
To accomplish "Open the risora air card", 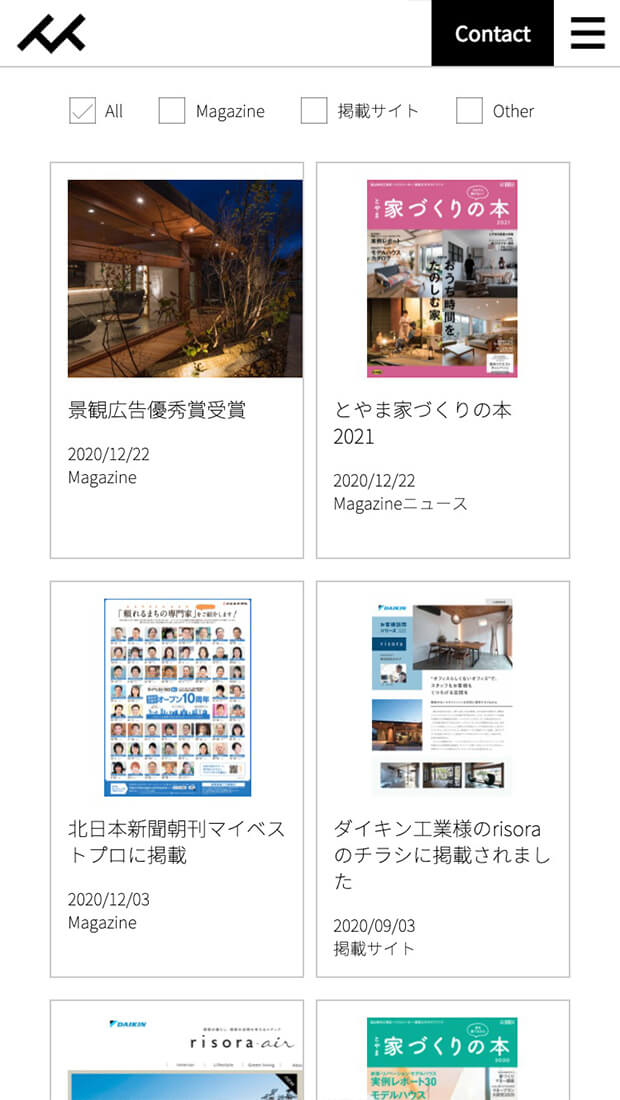I will click(177, 1050).
